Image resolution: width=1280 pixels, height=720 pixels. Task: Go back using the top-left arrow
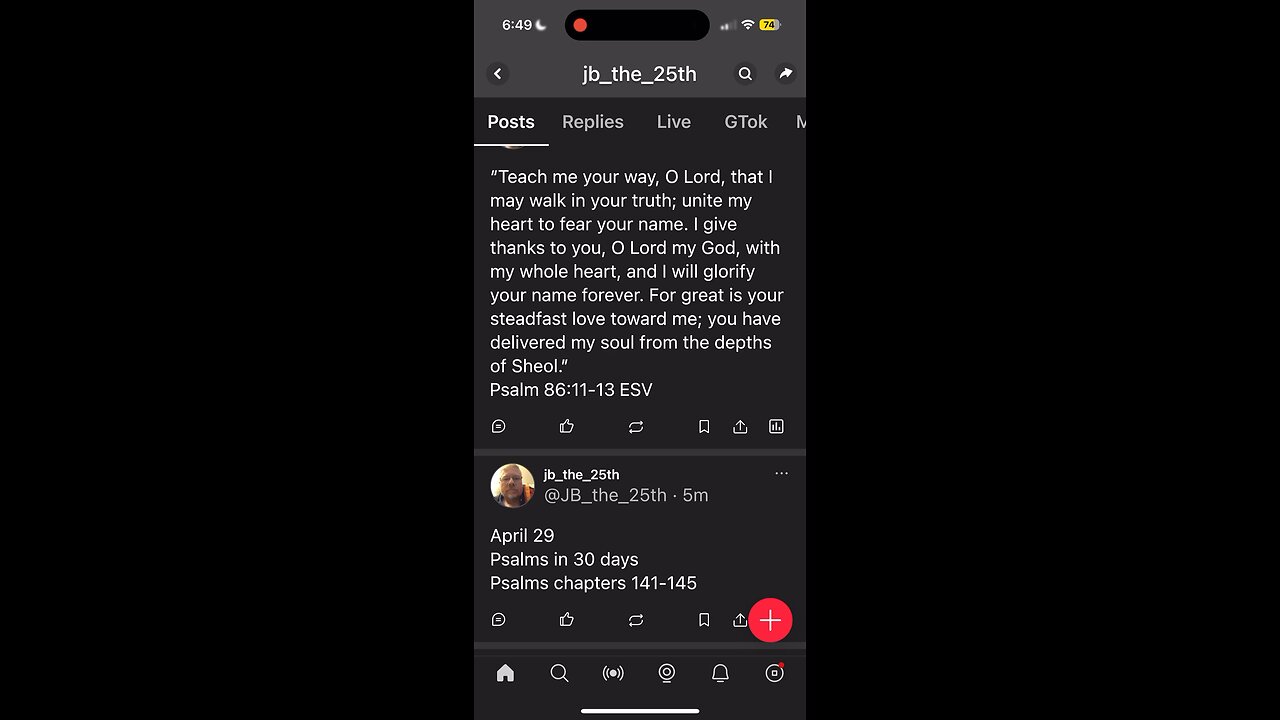pos(498,74)
